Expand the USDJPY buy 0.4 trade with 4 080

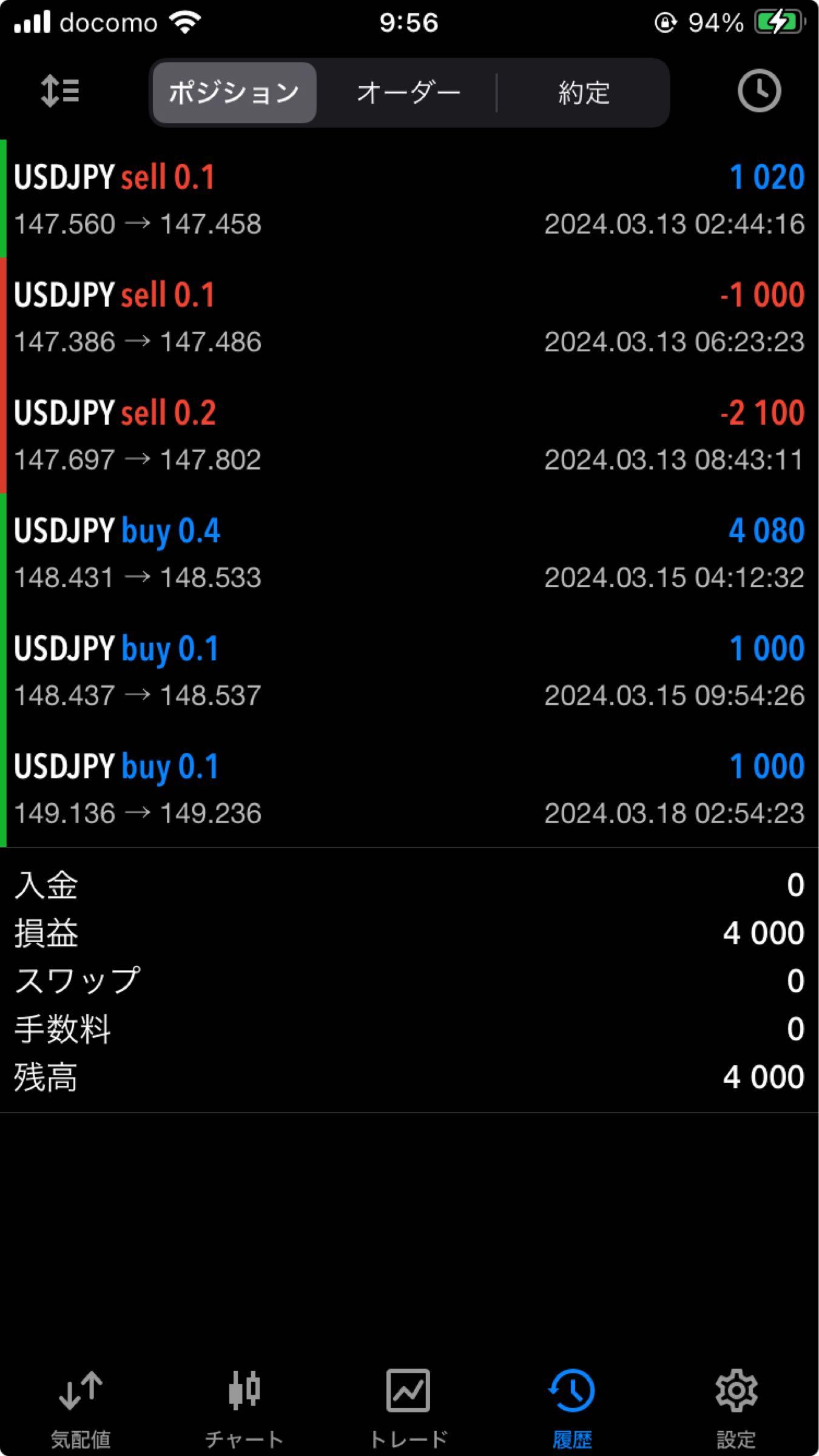409,553
